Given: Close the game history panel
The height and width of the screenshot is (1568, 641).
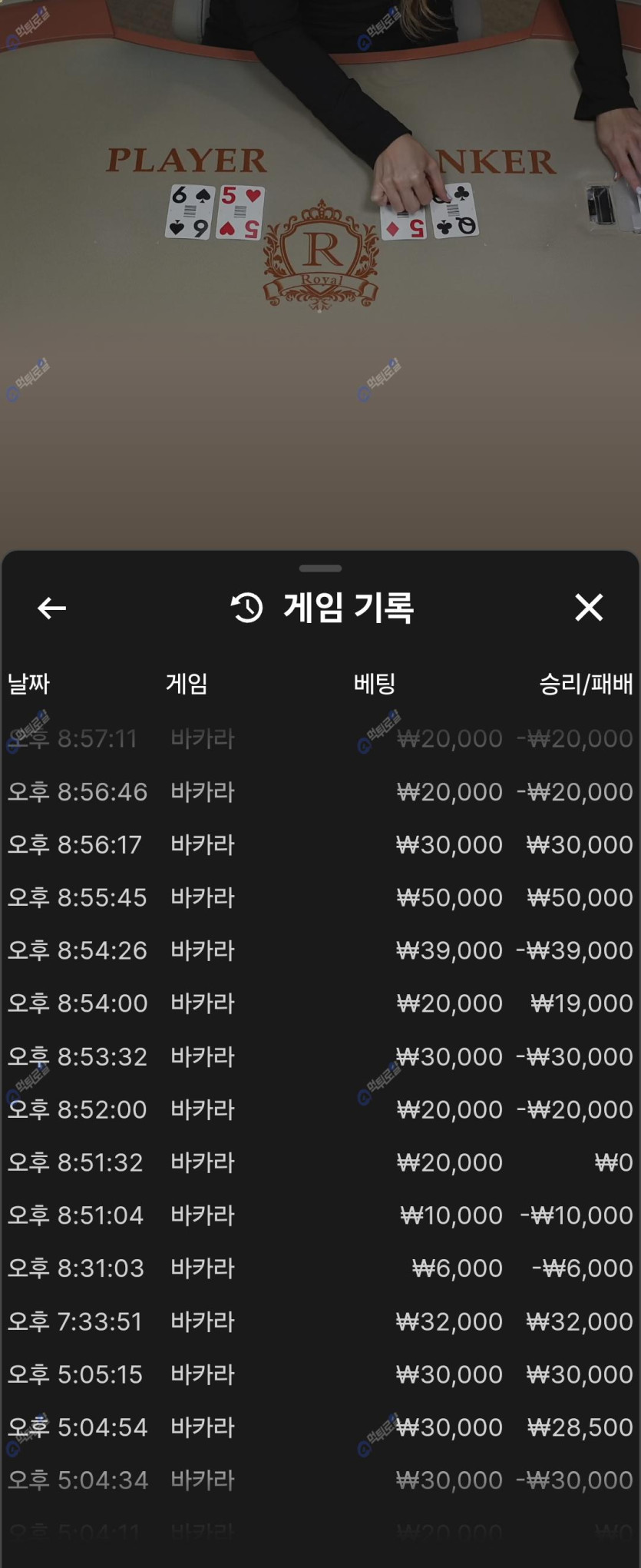Looking at the screenshot, I should [589, 608].
